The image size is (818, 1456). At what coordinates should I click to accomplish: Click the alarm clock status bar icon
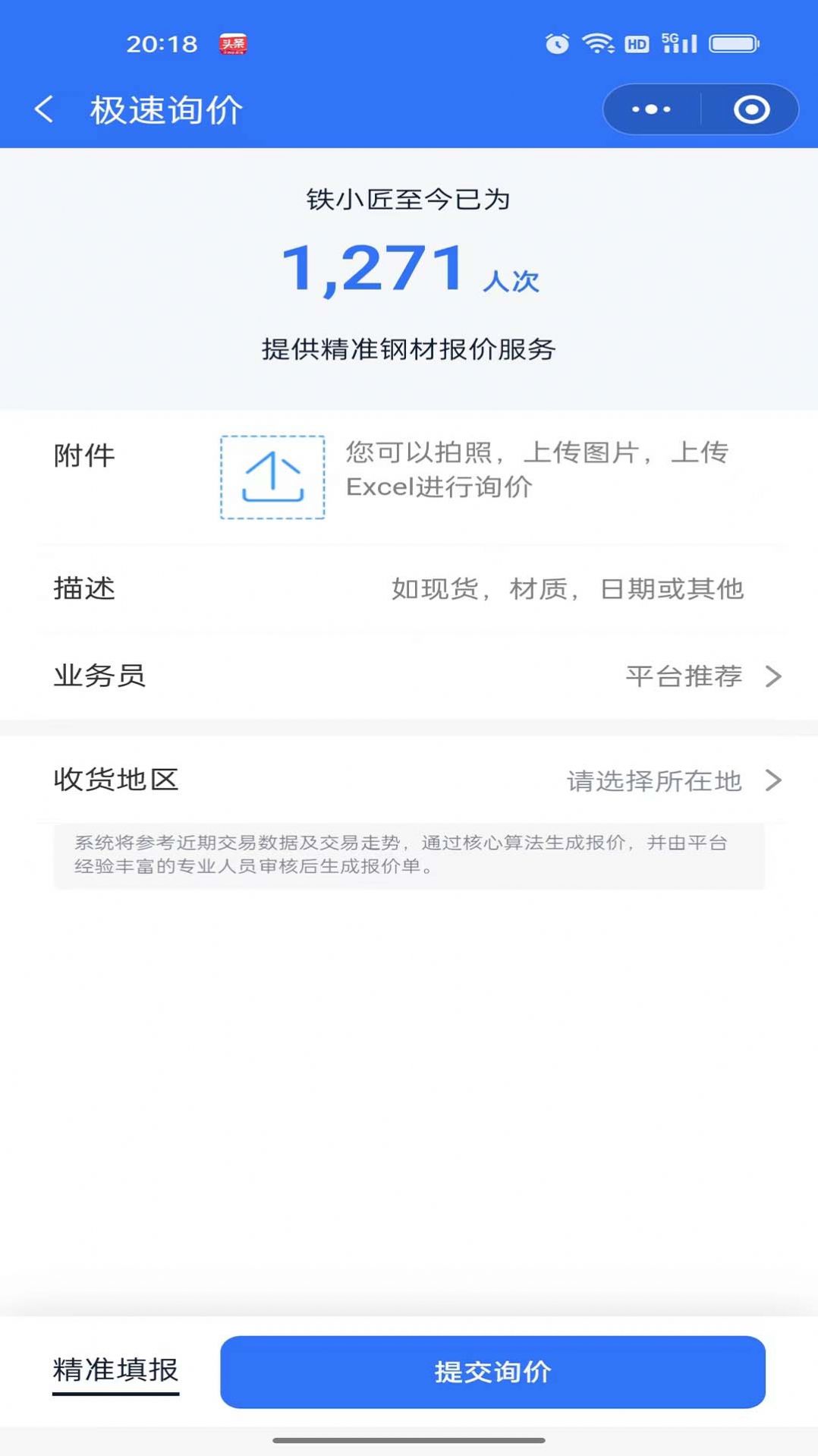[x=556, y=43]
